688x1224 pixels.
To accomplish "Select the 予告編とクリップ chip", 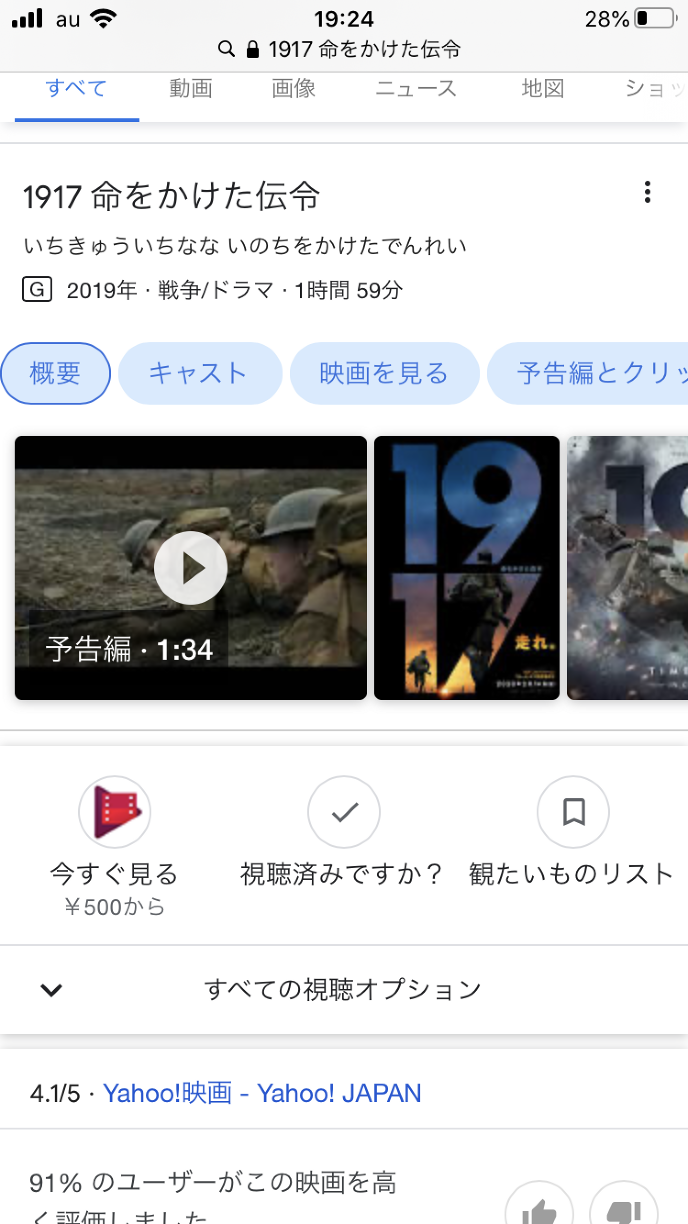I will tap(590, 374).
